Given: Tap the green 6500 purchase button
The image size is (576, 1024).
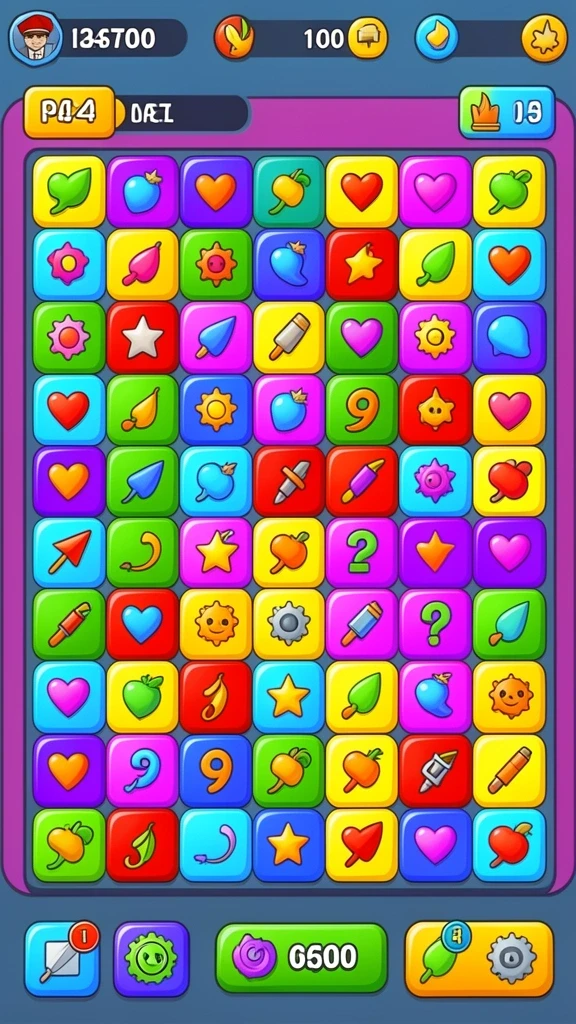Looking at the screenshot, I should pyautogui.click(x=301, y=958).
